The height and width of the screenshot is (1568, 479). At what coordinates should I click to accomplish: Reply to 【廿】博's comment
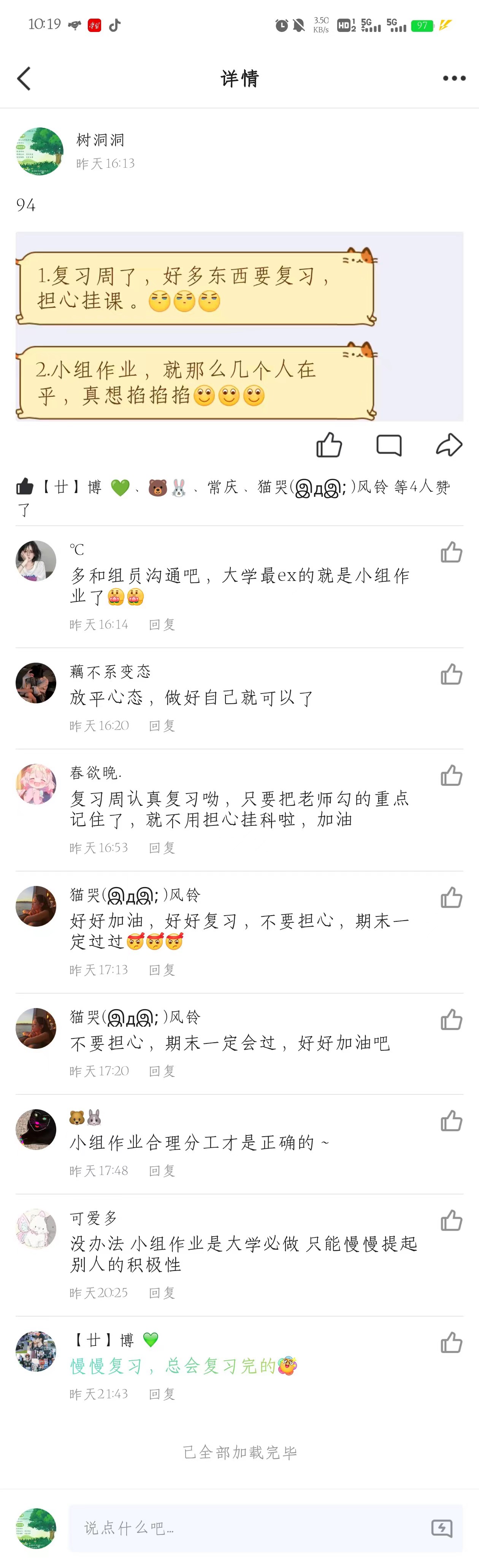(x=162, y=1394)
